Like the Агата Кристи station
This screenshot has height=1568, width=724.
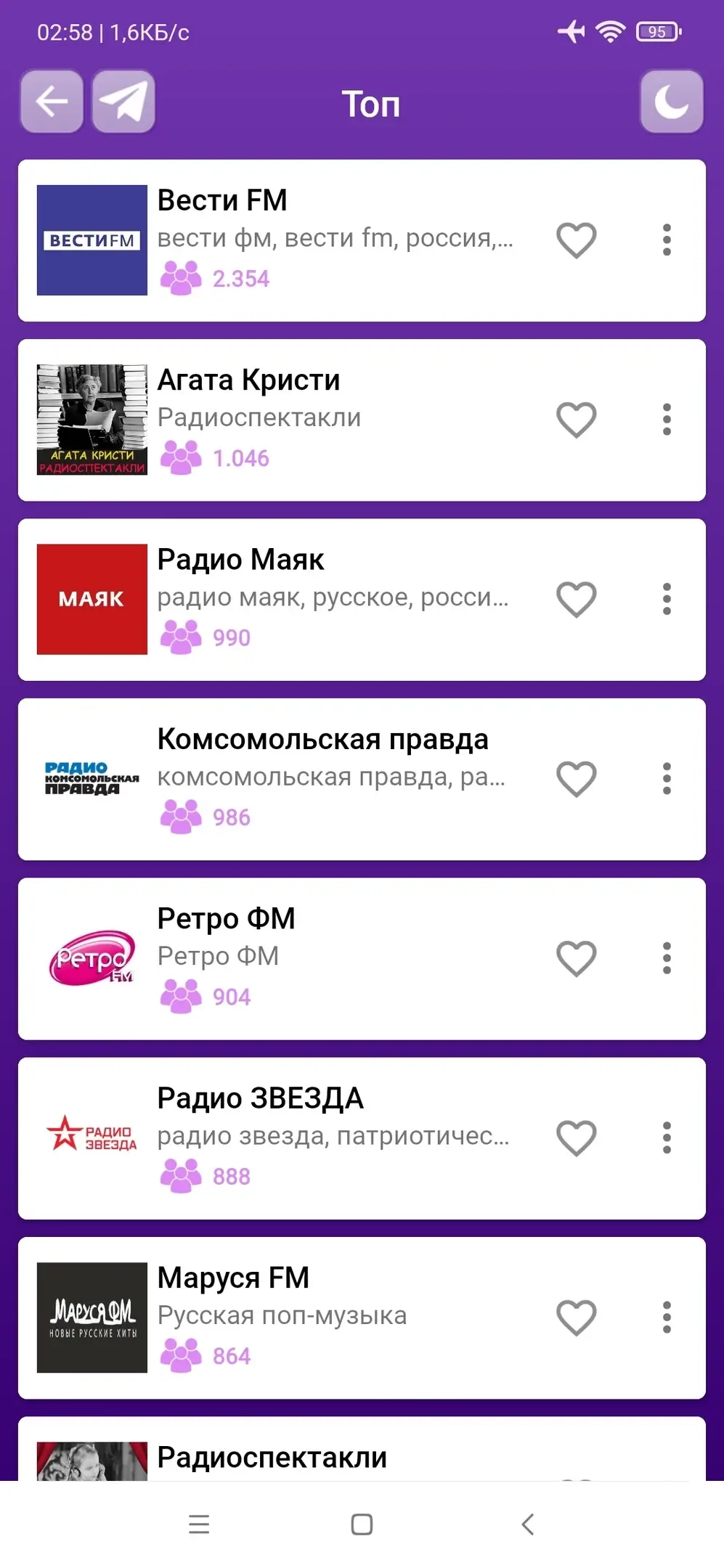(577, 420)
